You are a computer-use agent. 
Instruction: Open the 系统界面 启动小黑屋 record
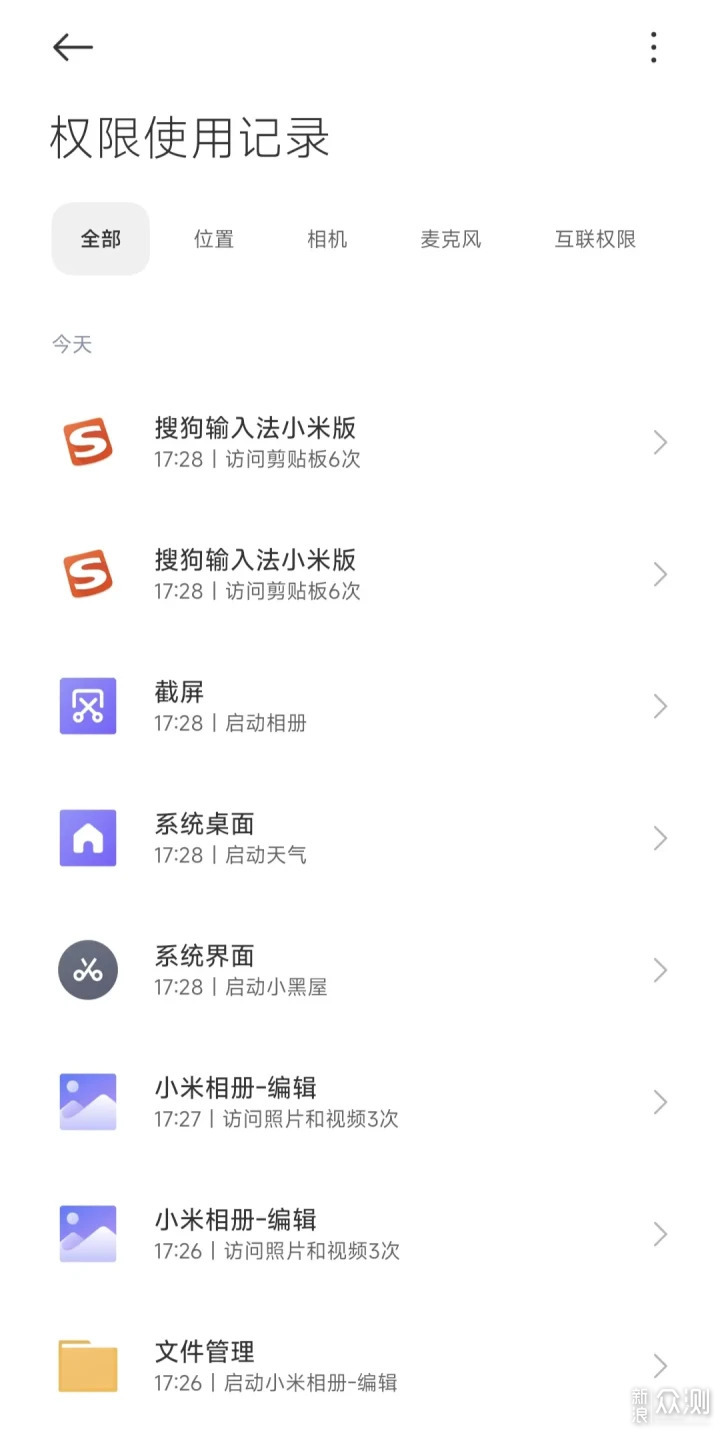tap(360, 970)
